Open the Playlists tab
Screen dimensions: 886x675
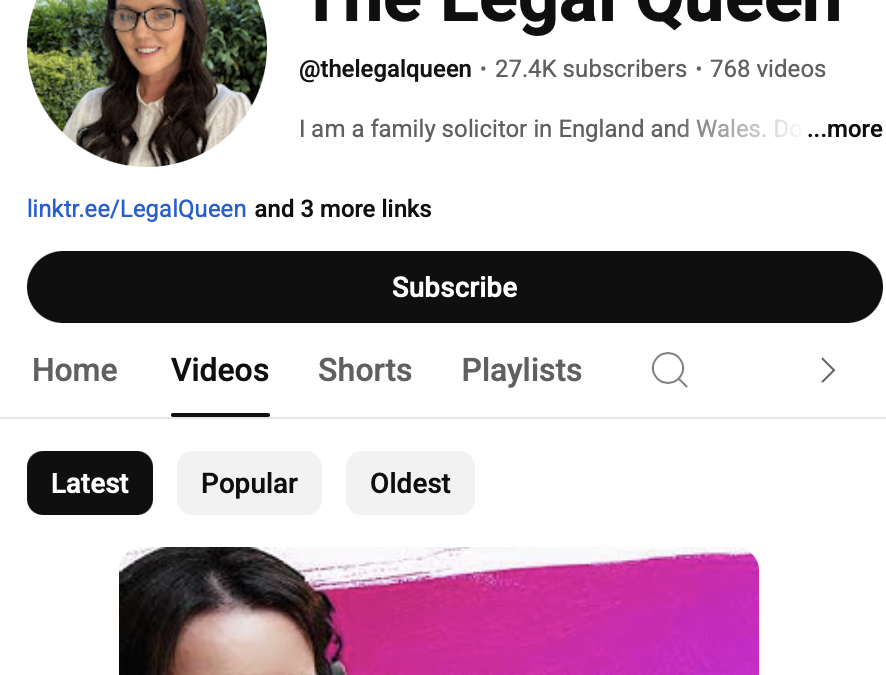pyautogui.click(x=521, y=370)
